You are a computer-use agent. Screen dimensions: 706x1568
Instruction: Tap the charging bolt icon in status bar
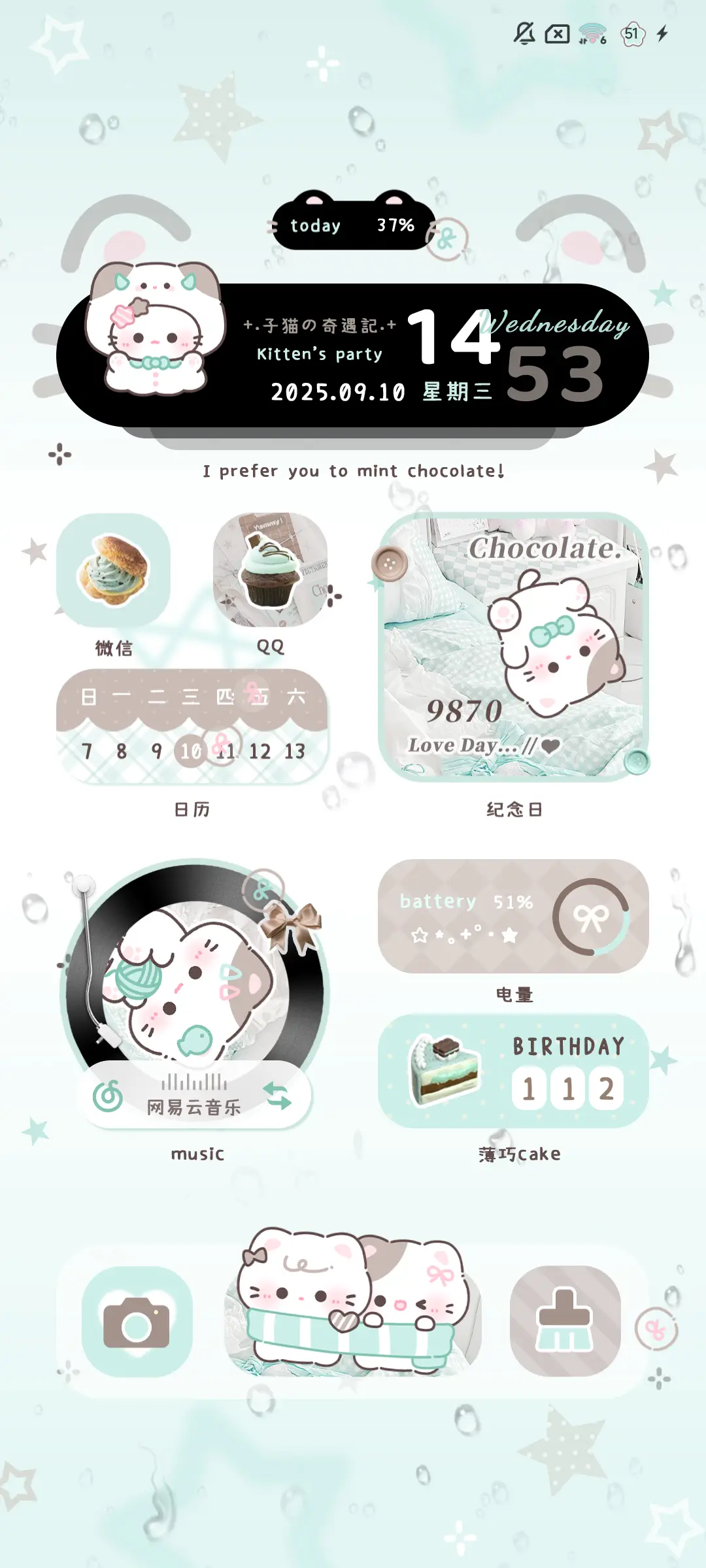[x=662, y=34]
